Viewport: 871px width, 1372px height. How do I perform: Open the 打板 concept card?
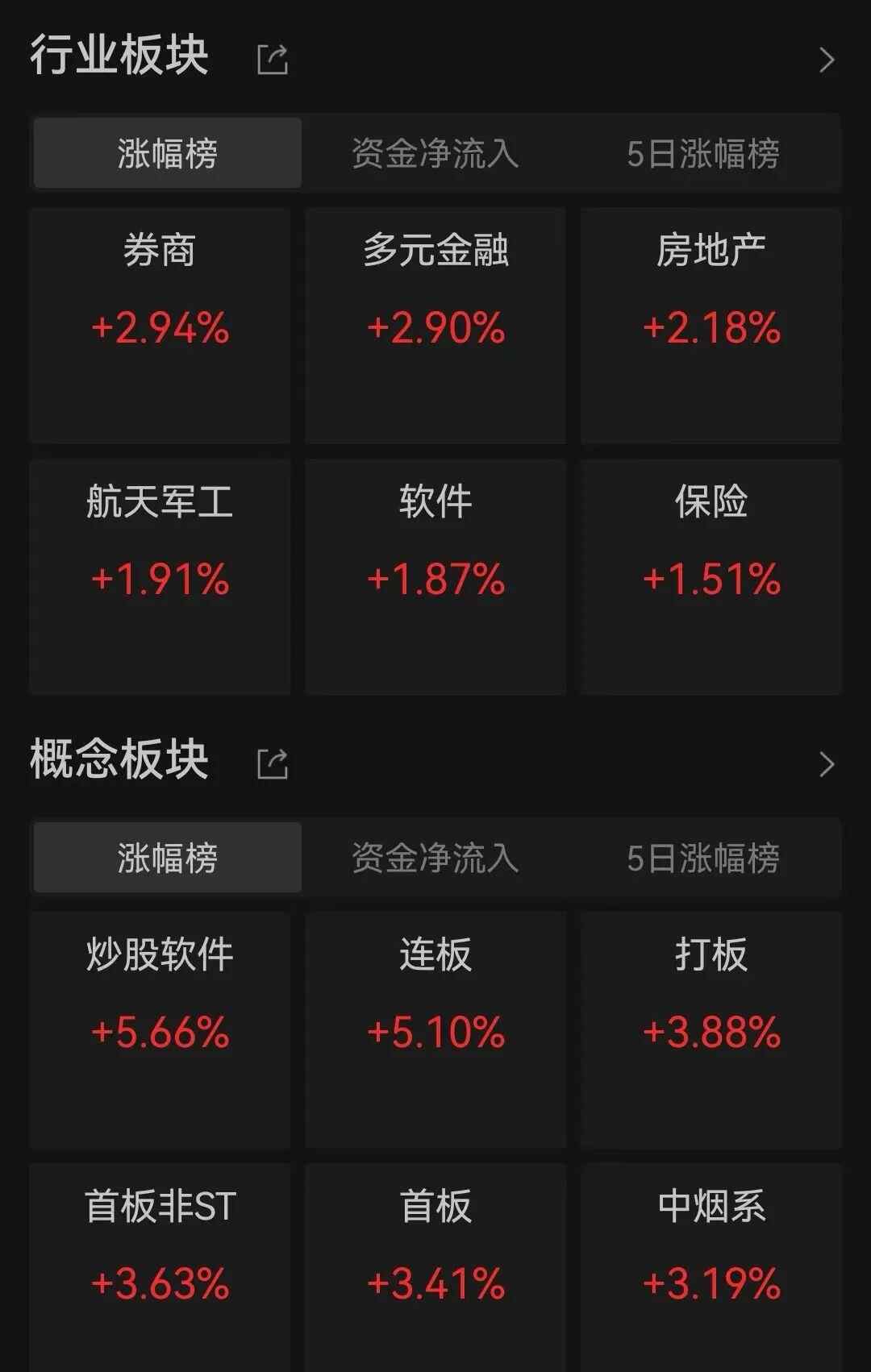(x=711, y=1029)
